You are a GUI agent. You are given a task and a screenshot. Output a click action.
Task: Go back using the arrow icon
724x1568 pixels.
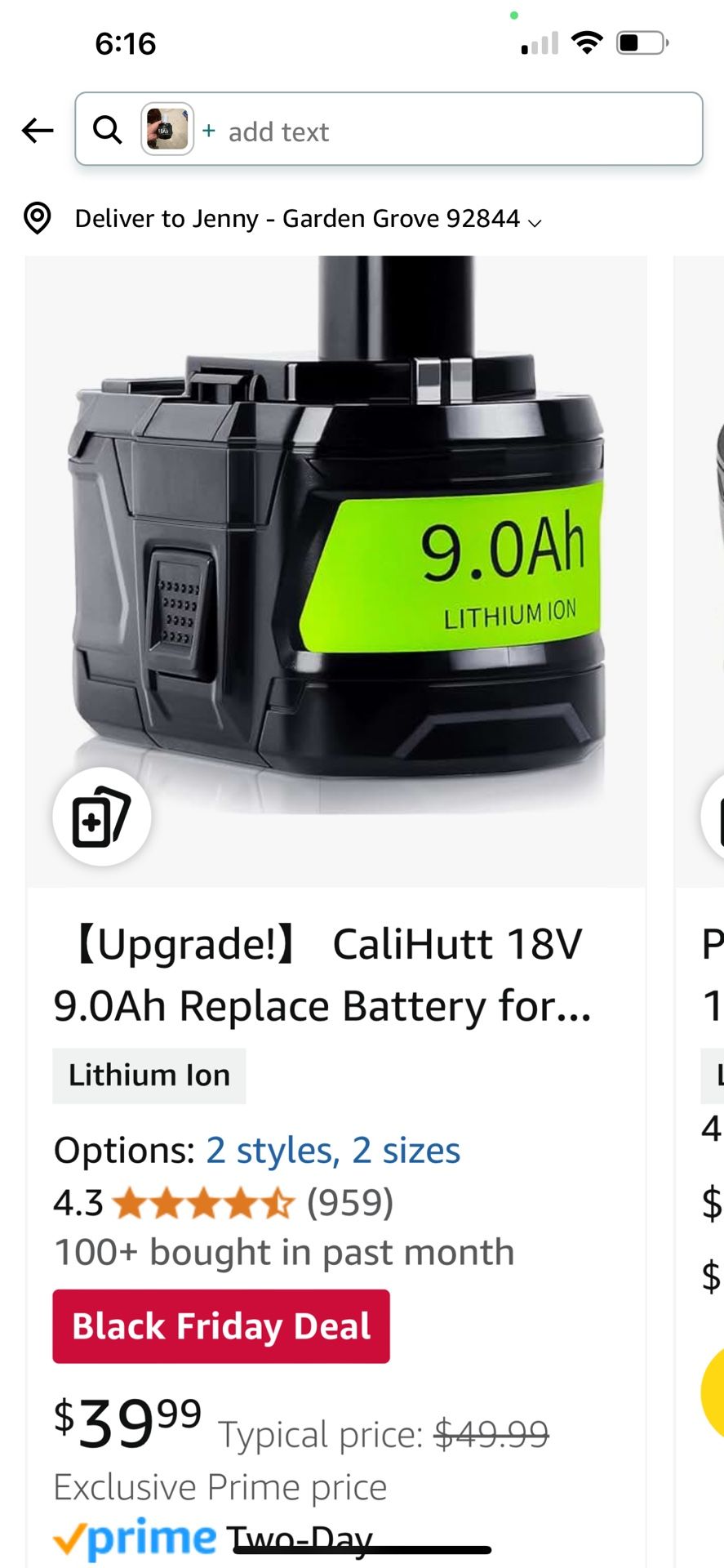38,130
